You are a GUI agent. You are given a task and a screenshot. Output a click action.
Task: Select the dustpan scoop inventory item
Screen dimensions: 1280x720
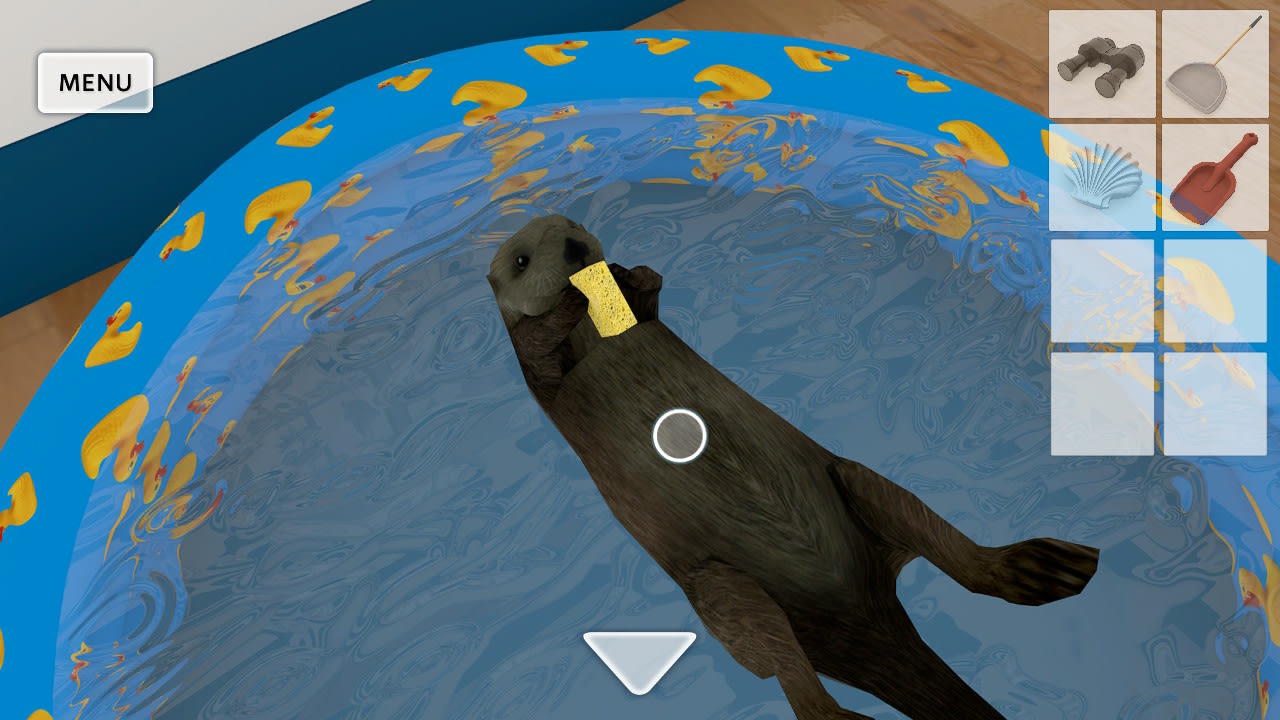pyautogui.click(x=1214, y=64)
